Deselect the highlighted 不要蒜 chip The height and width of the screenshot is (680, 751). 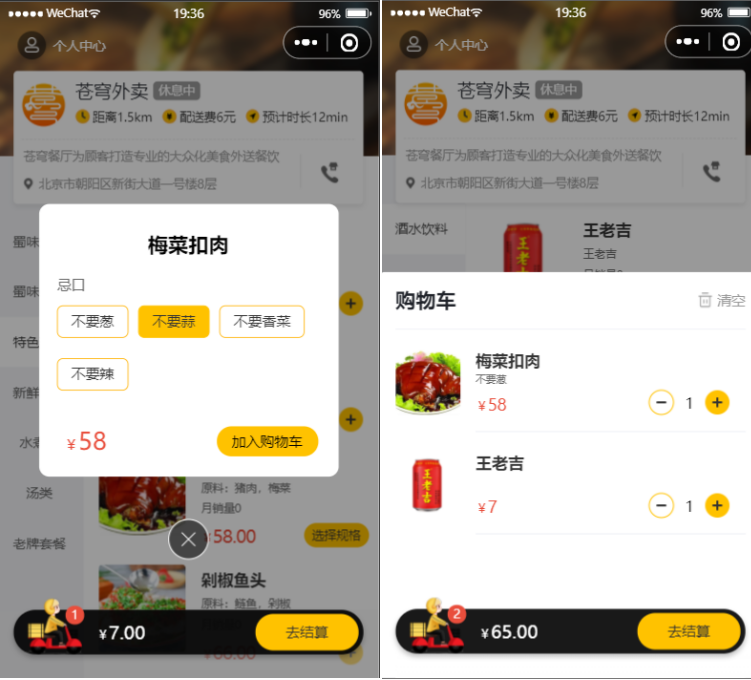[174, 322]
